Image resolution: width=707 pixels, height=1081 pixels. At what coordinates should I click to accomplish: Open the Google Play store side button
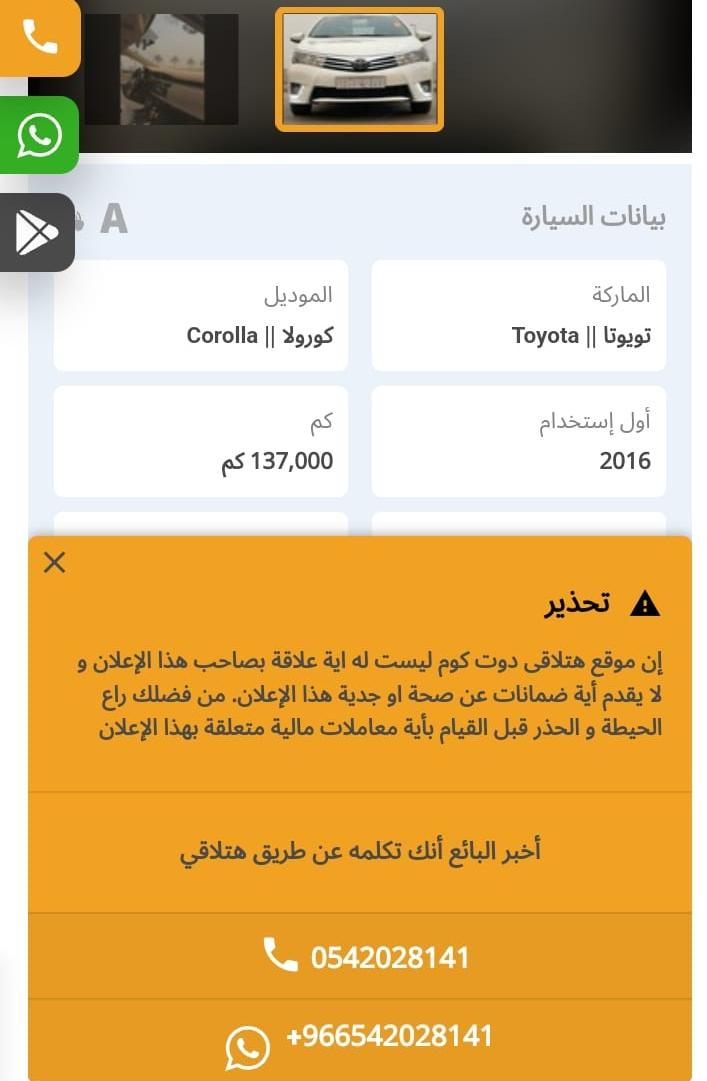pyautogui.click(x=37, y=232)
